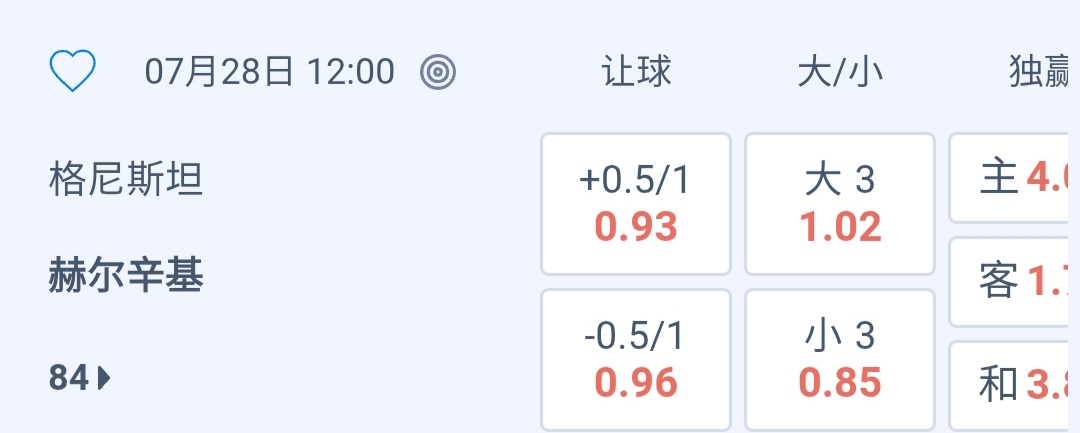Pick under 3 goals at 0.85
Image resolution: width=1080 pixels, height=433 pixels.
tap(840, 360)
